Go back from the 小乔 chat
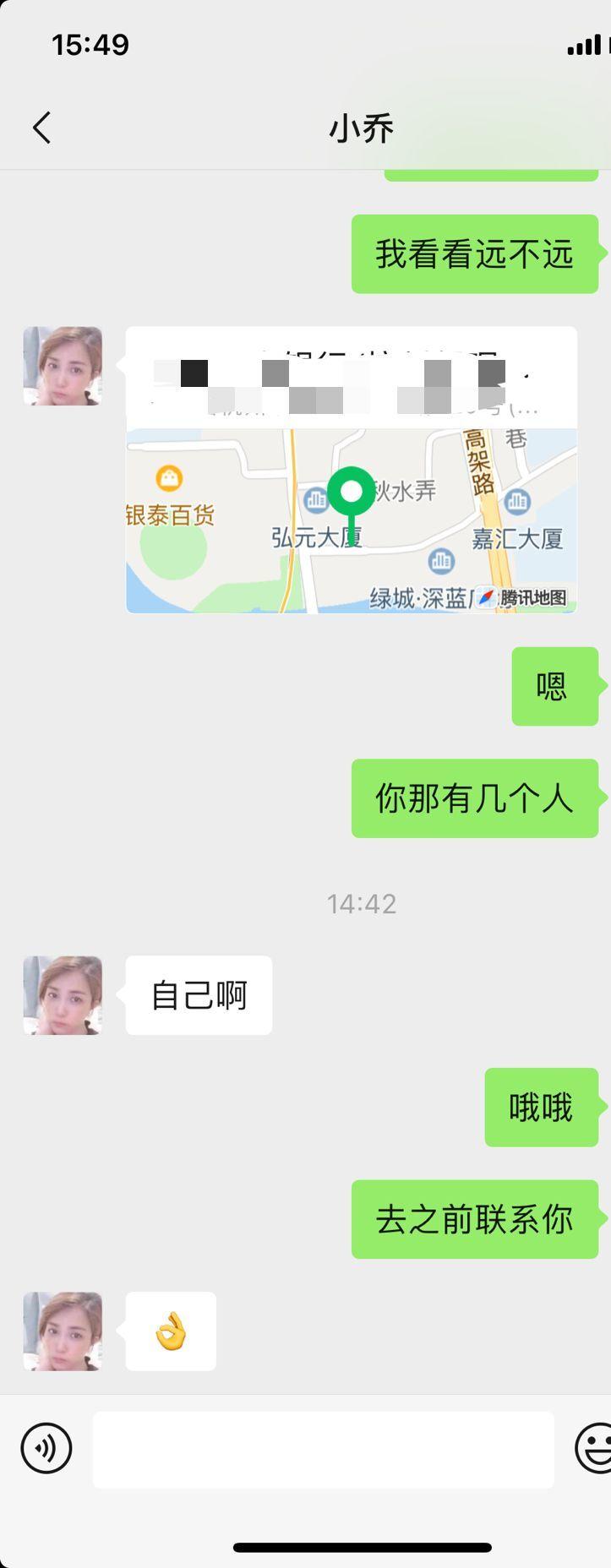 (42, 128)
